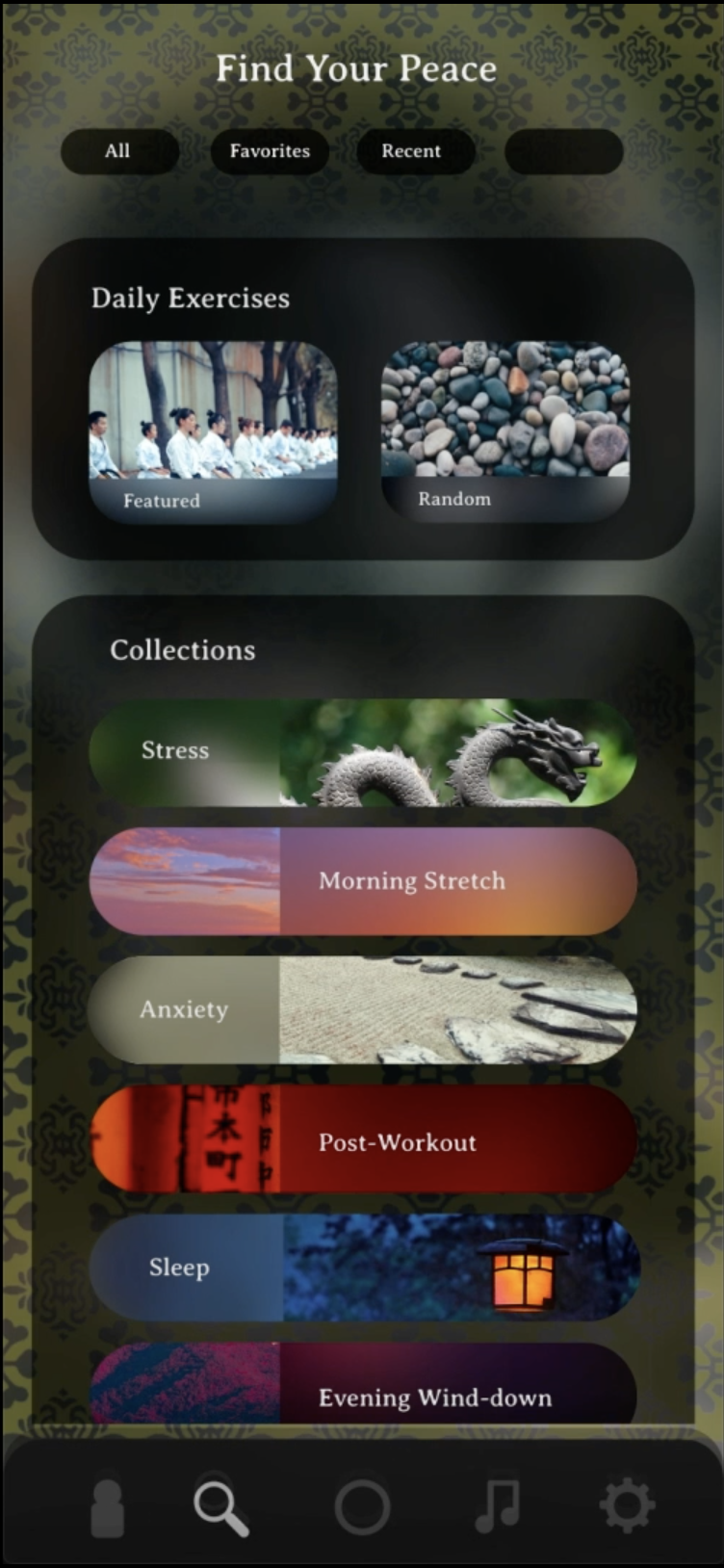Open the Sleep collection
Screen dimensions: 724x1568
pyautogui.click(x=363, y=1267)
